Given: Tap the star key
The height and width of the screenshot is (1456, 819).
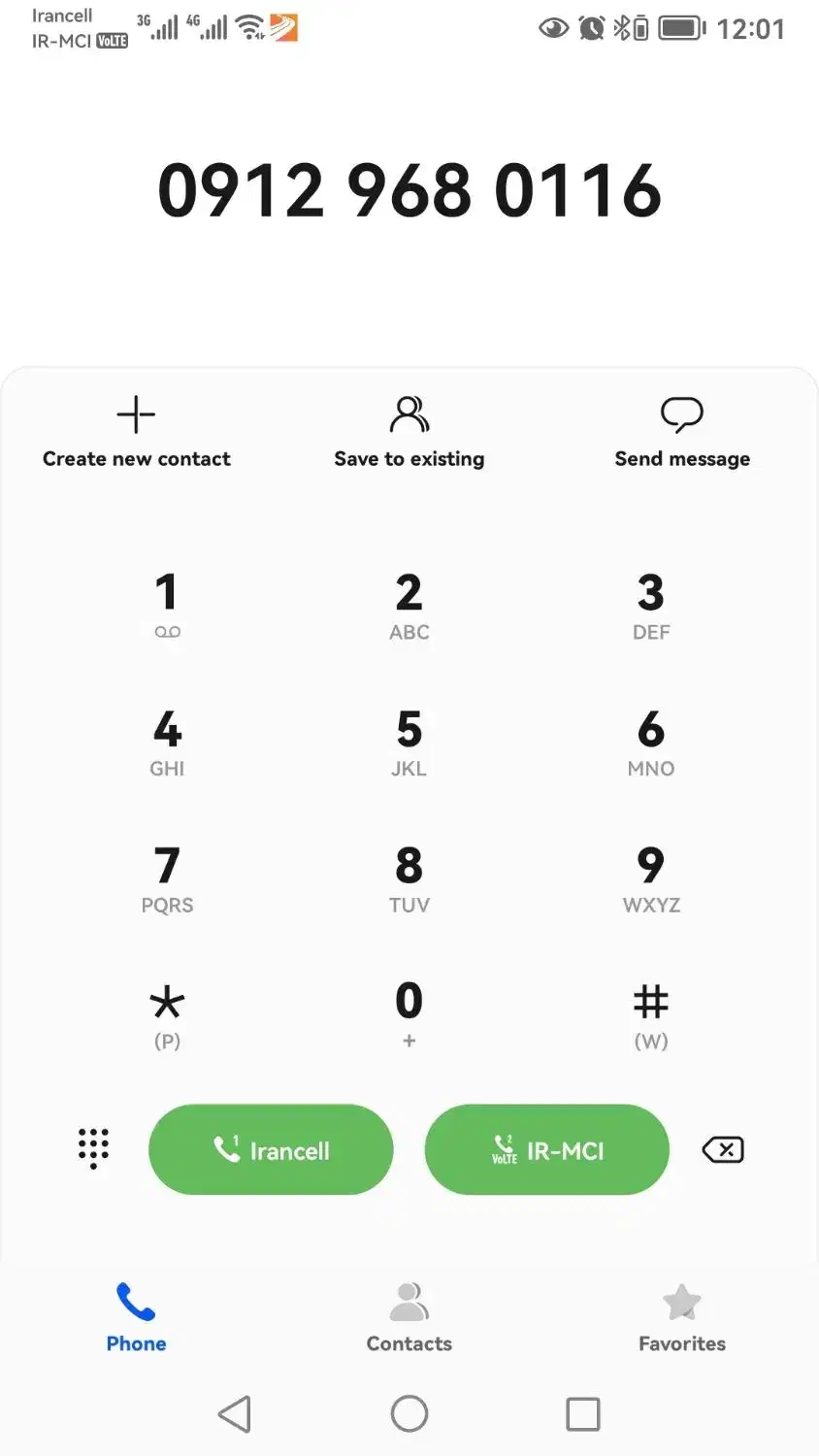Looking at the screenshot, I should click(167, 1014).
